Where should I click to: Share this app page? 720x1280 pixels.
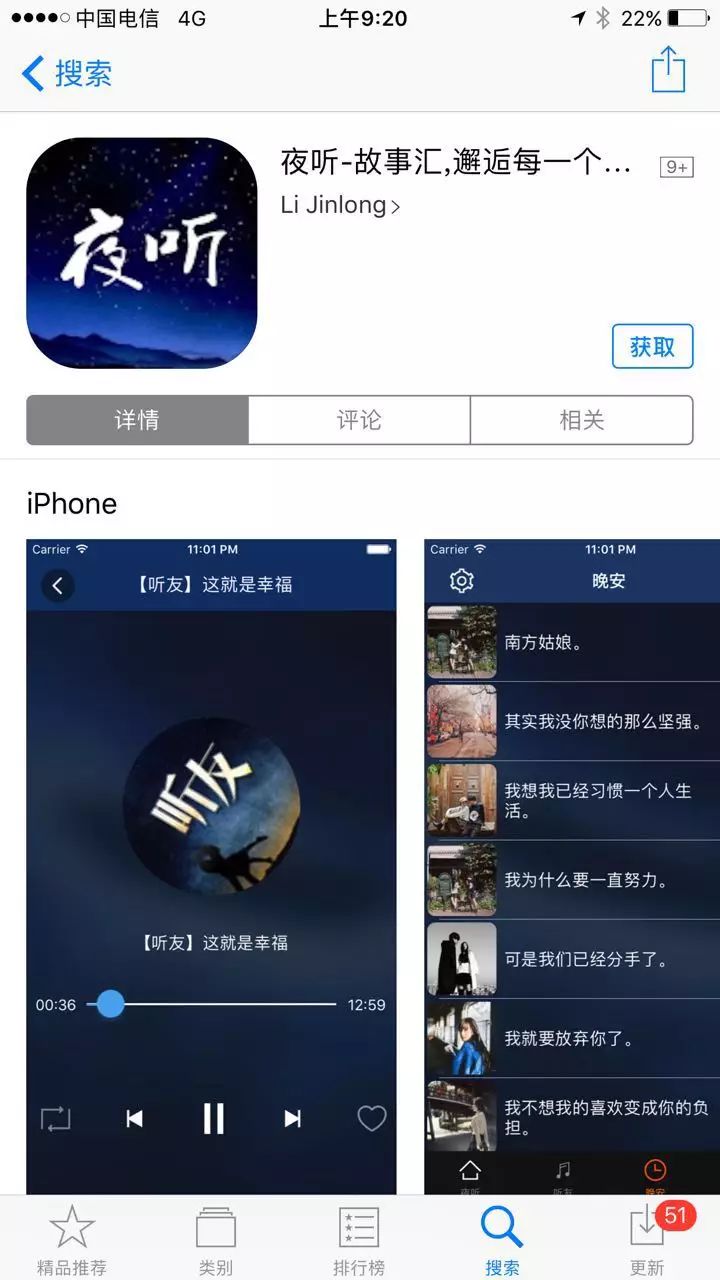pos(667,71)
